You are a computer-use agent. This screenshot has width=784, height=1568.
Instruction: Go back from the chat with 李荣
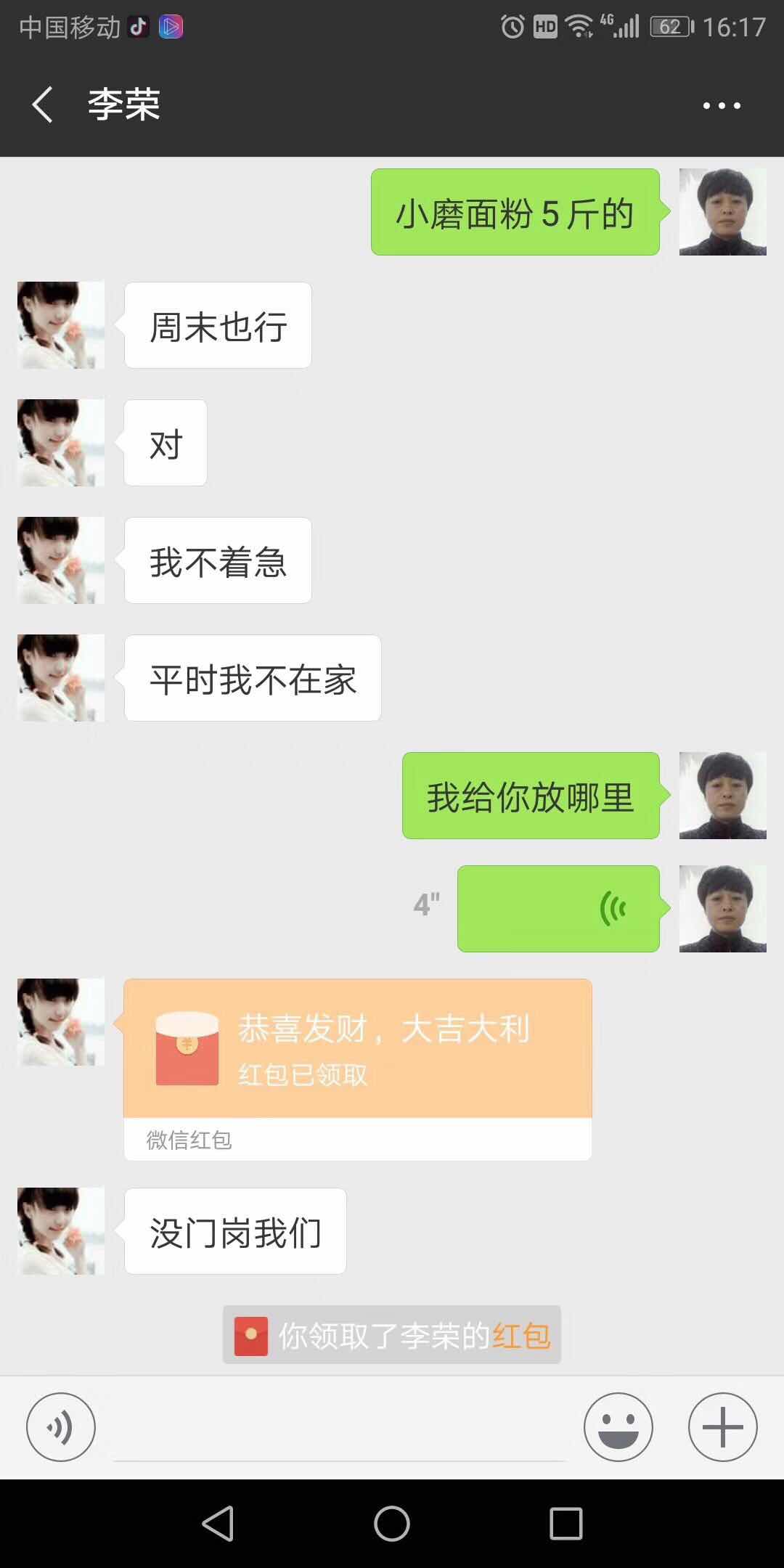tap(42, 105)
